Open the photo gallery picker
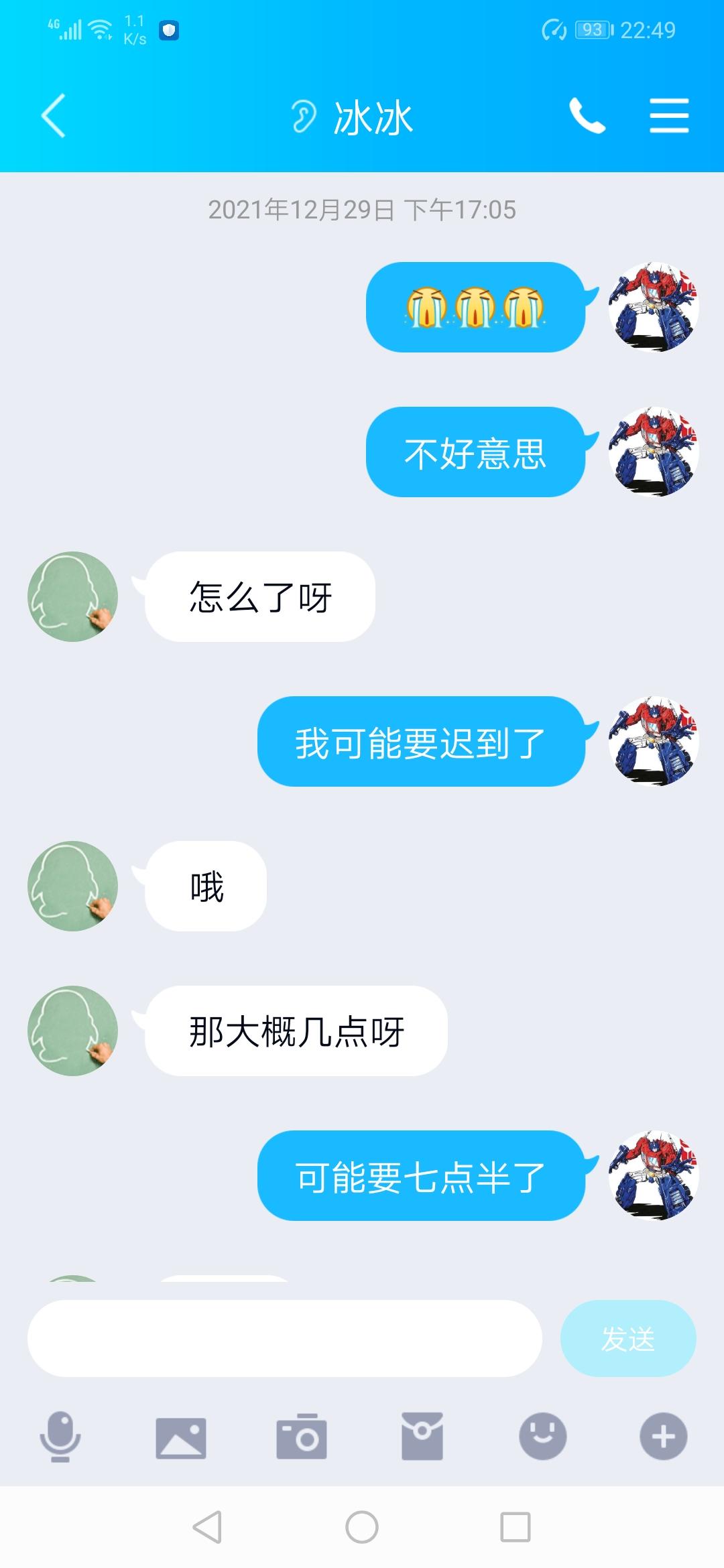724x1568 pixels. click(181, 1437)
